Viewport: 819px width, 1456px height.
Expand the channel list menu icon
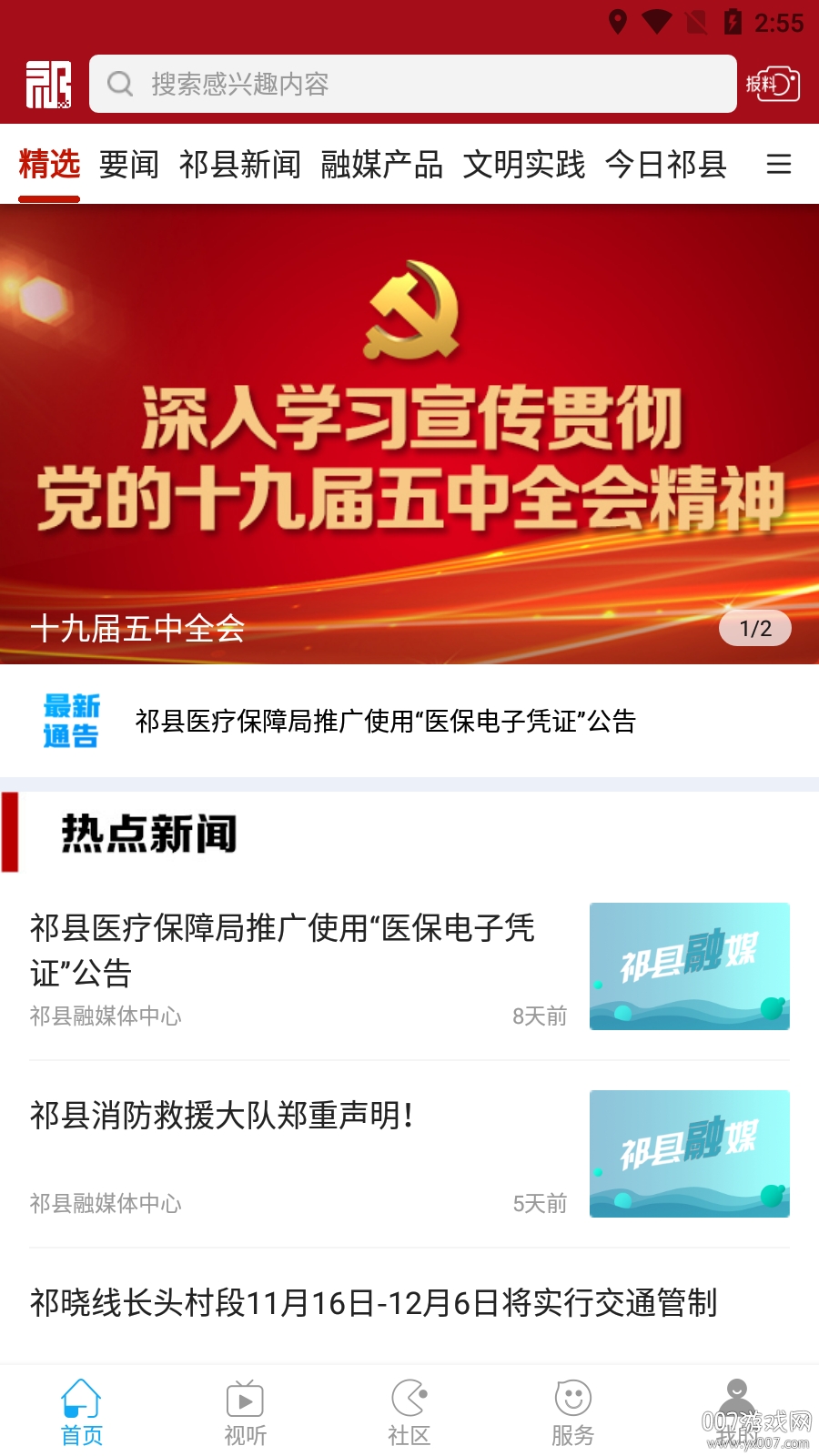click(779, 165)
